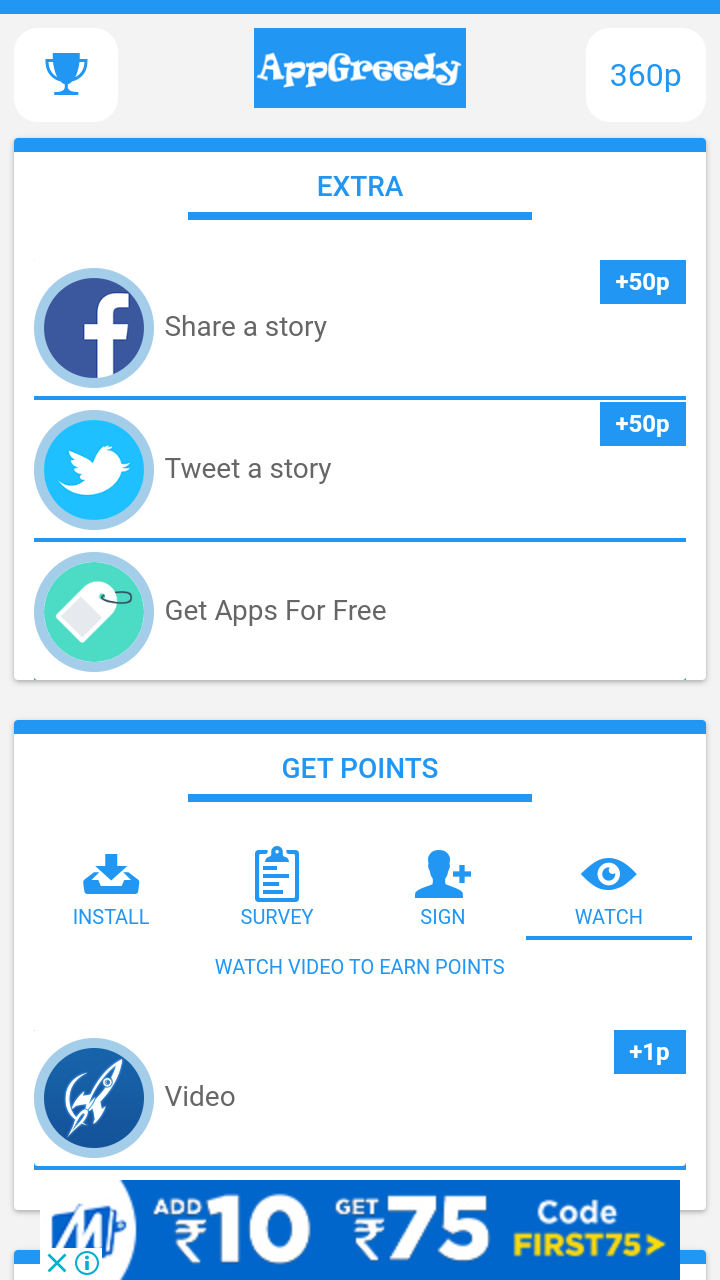Open Get Apps For Free
The image size is (720, 1280).
click(x=360, y=611)
